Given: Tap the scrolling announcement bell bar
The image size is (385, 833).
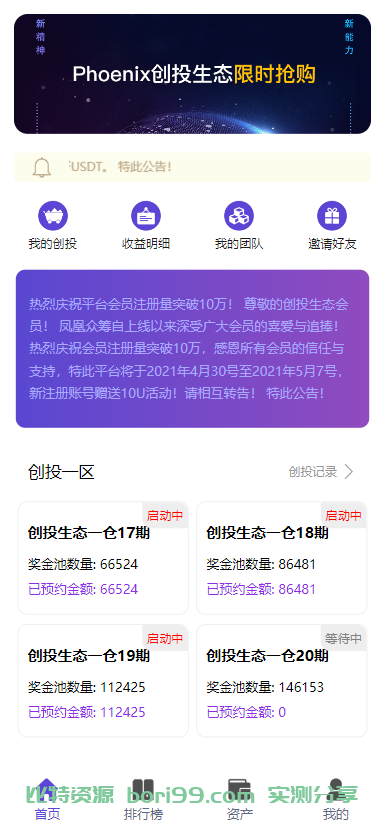Looking at the screenshot, I should coord(192,167).
